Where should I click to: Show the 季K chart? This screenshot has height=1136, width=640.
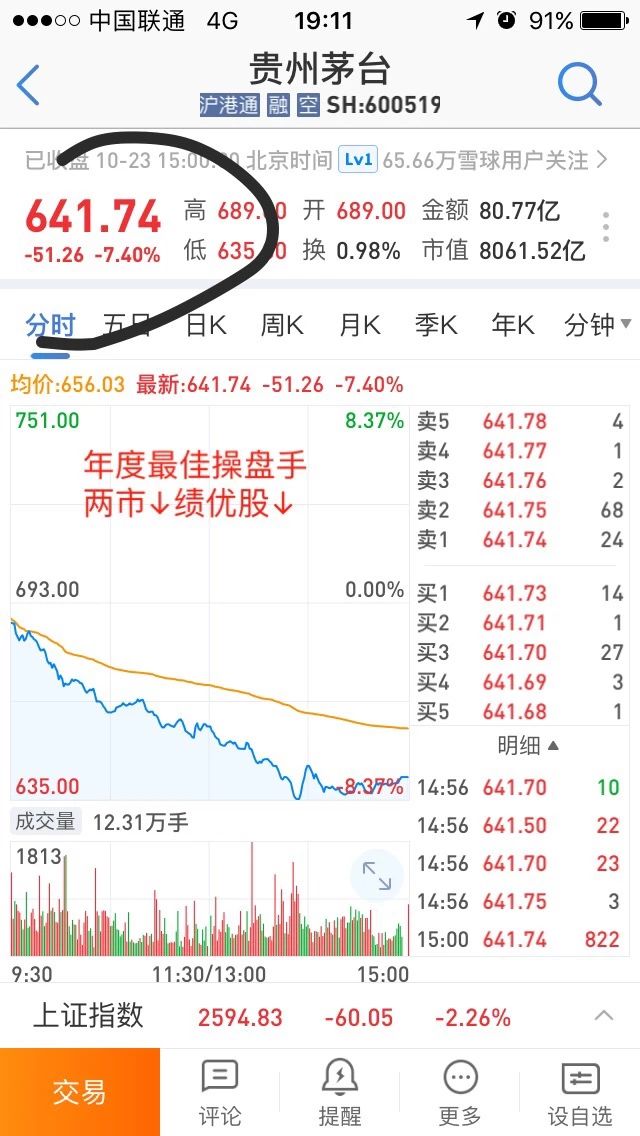click(436, 325)
